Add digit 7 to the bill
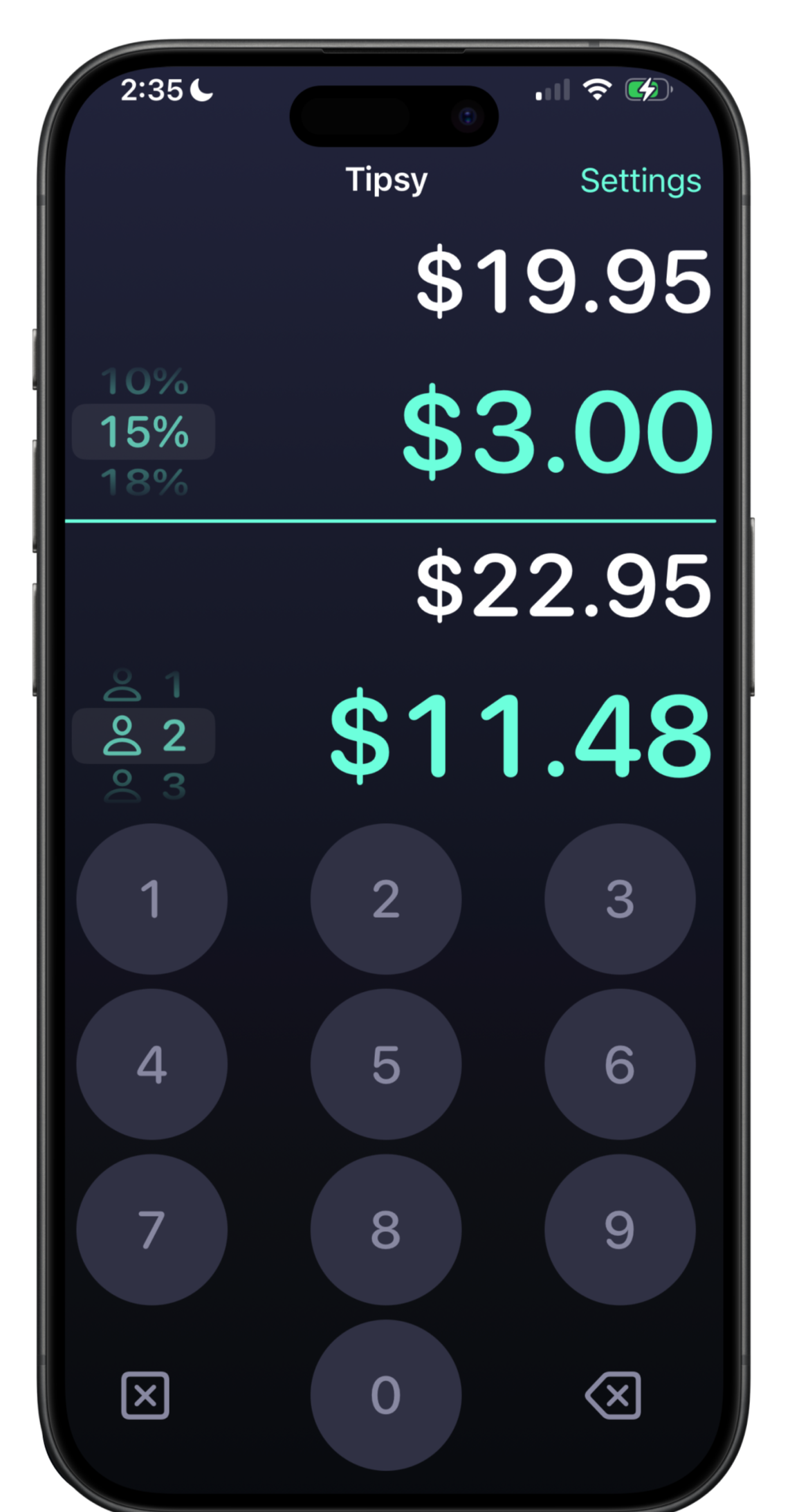The image size is (790, 1512). [x=151, y=1229]
